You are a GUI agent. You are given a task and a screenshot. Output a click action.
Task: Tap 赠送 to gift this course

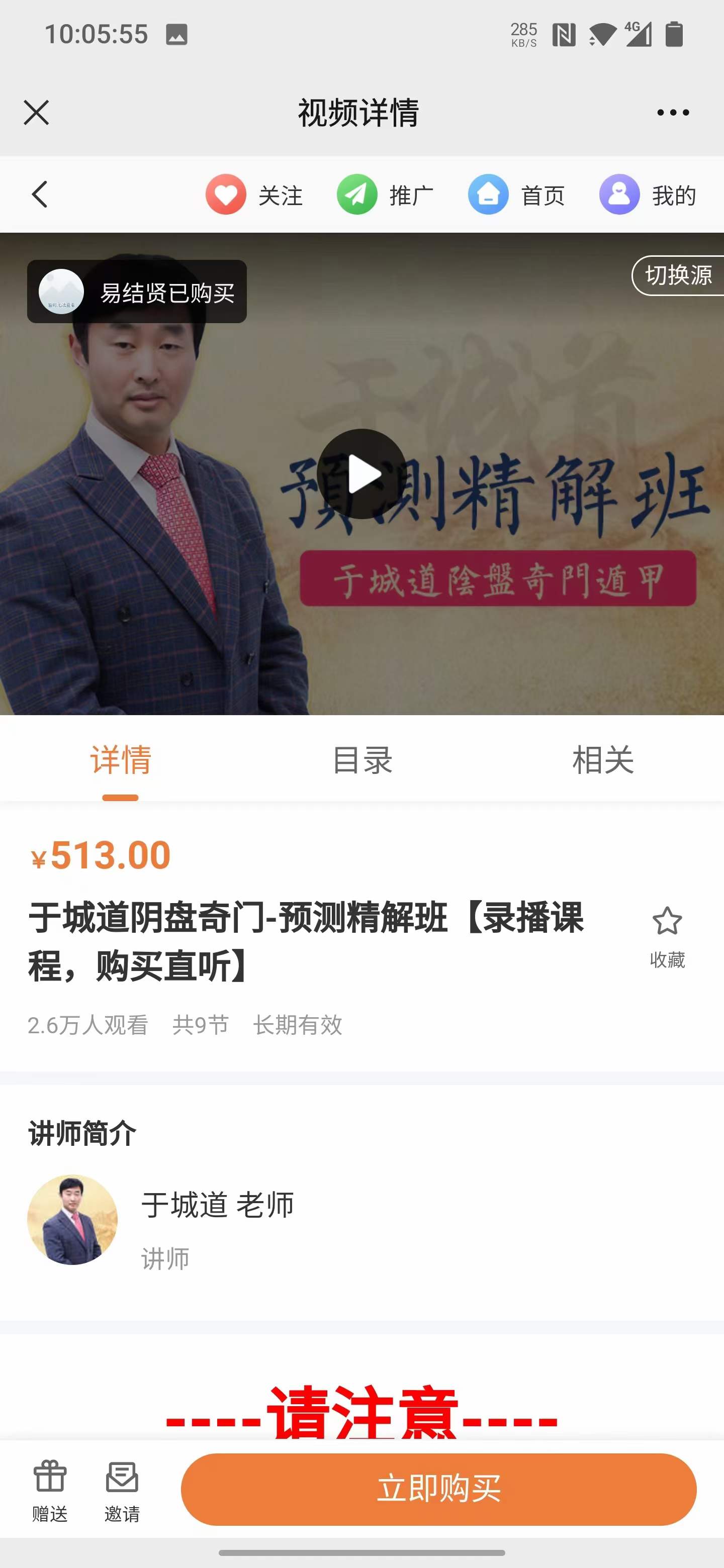(50, 1490)
